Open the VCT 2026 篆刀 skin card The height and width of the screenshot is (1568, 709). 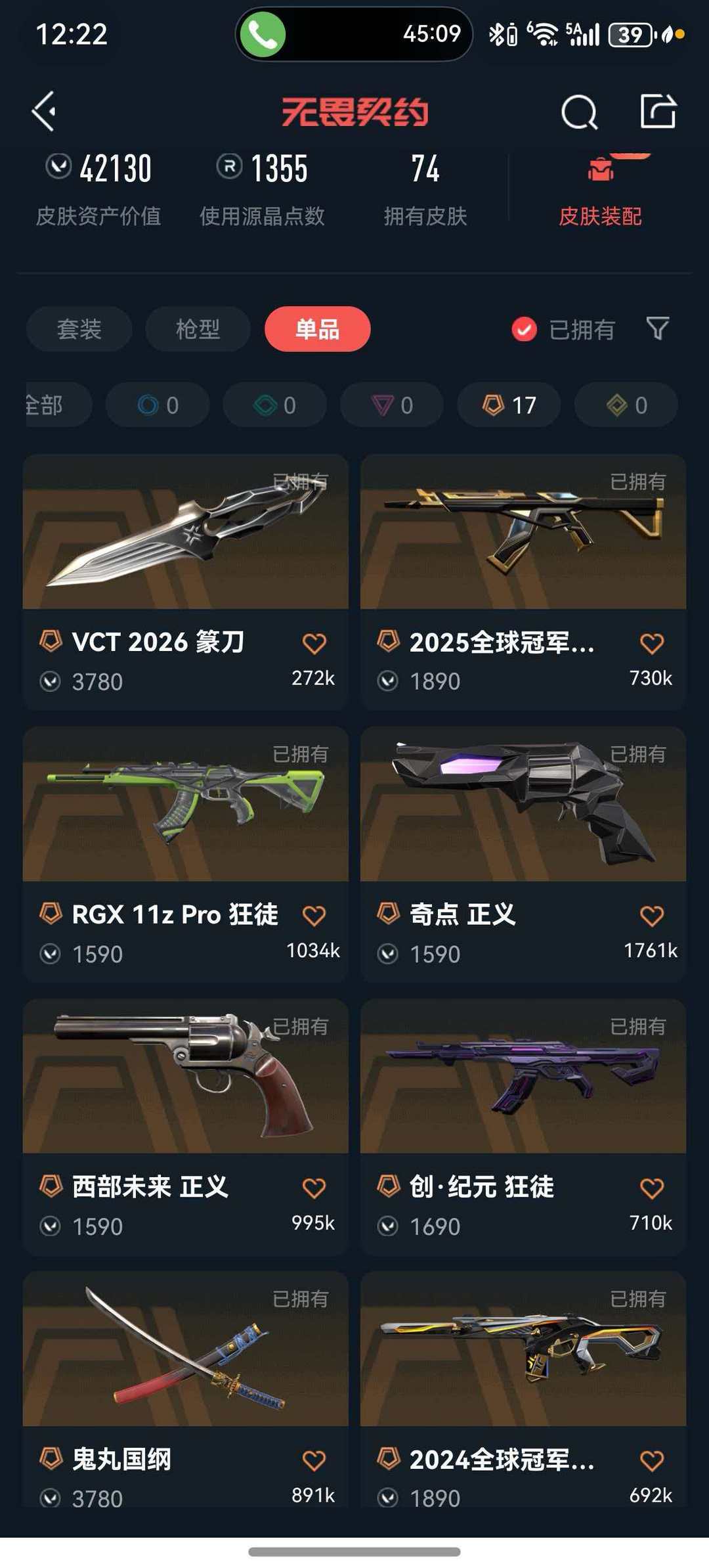[186, 581]
